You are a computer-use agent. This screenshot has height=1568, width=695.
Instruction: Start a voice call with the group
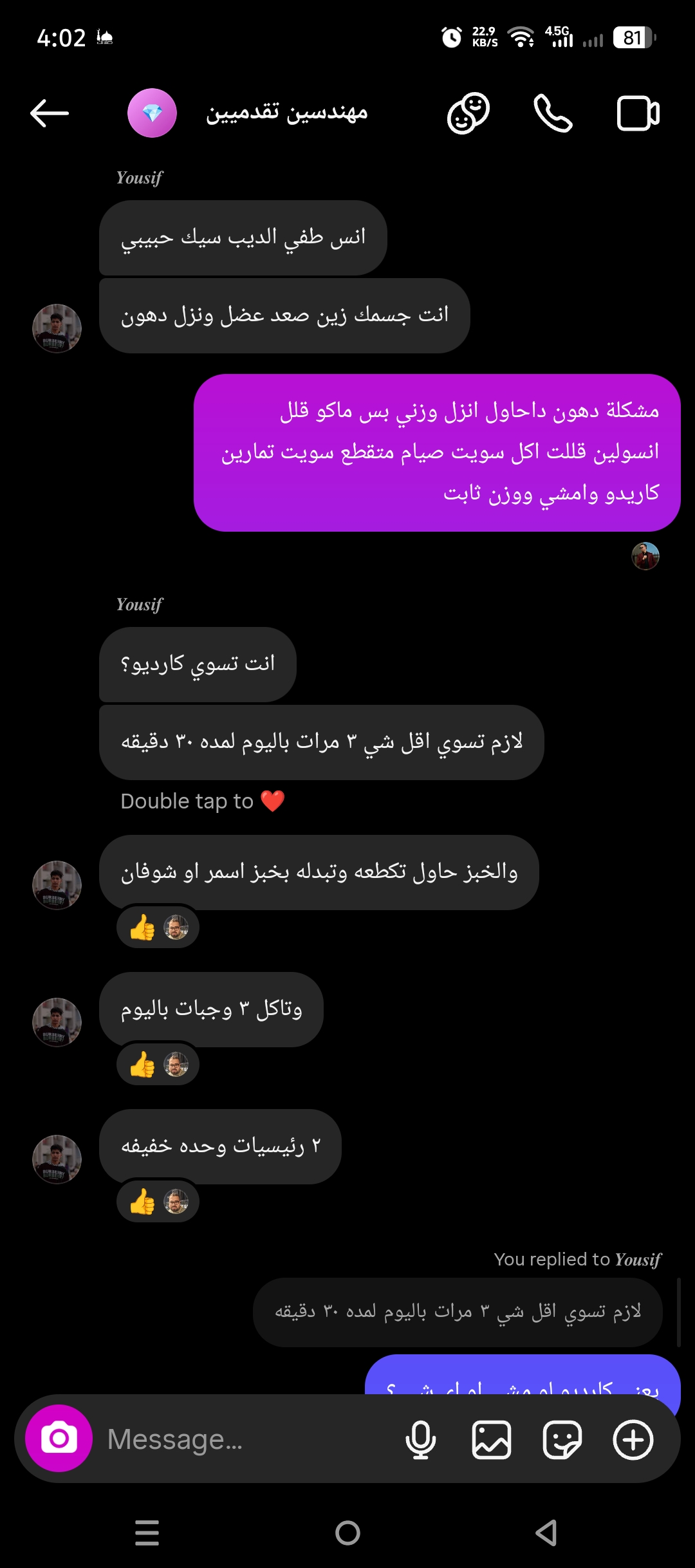[x=553, y=113]
